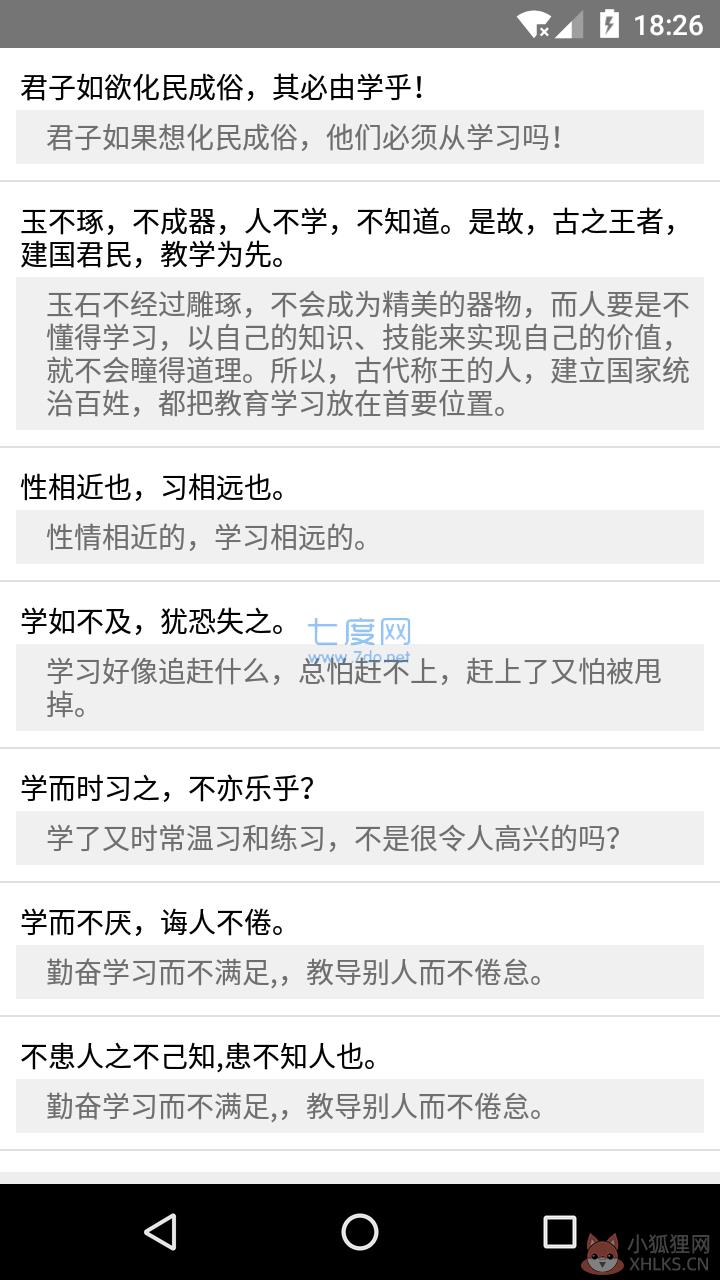Open the item 学而不厌，诲人不倦
The image size is (720, 1280).
(360, 949)
